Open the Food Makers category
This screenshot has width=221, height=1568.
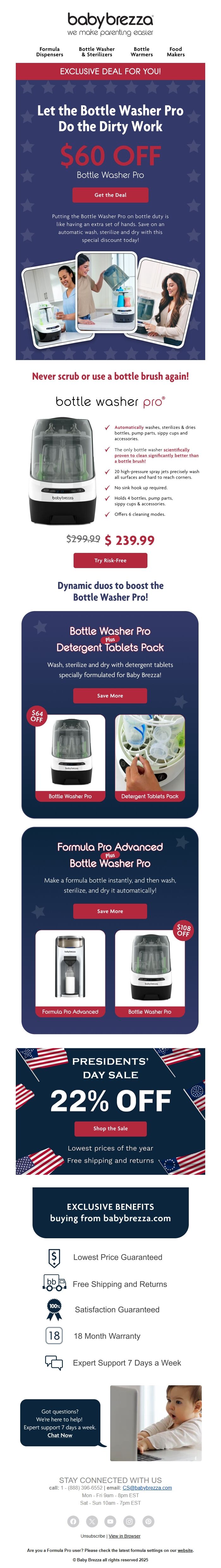(176, 52)
